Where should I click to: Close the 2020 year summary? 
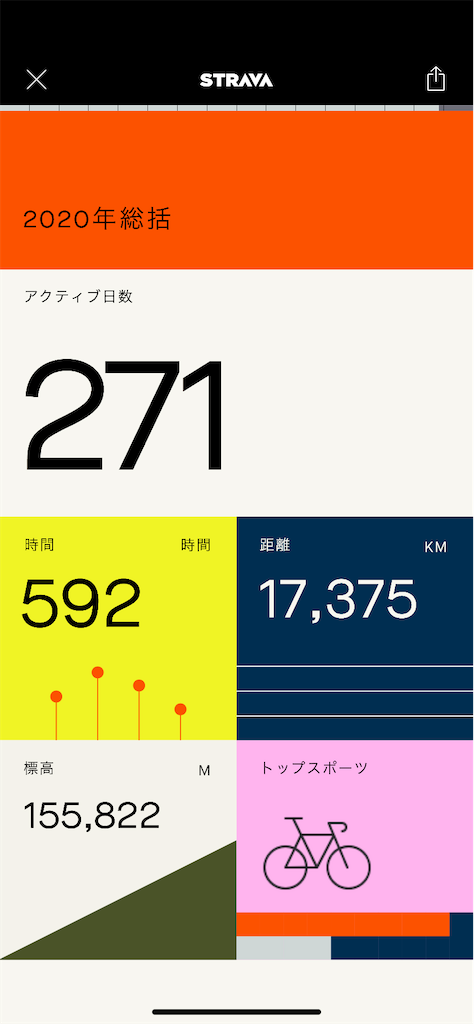coord(37,80)
